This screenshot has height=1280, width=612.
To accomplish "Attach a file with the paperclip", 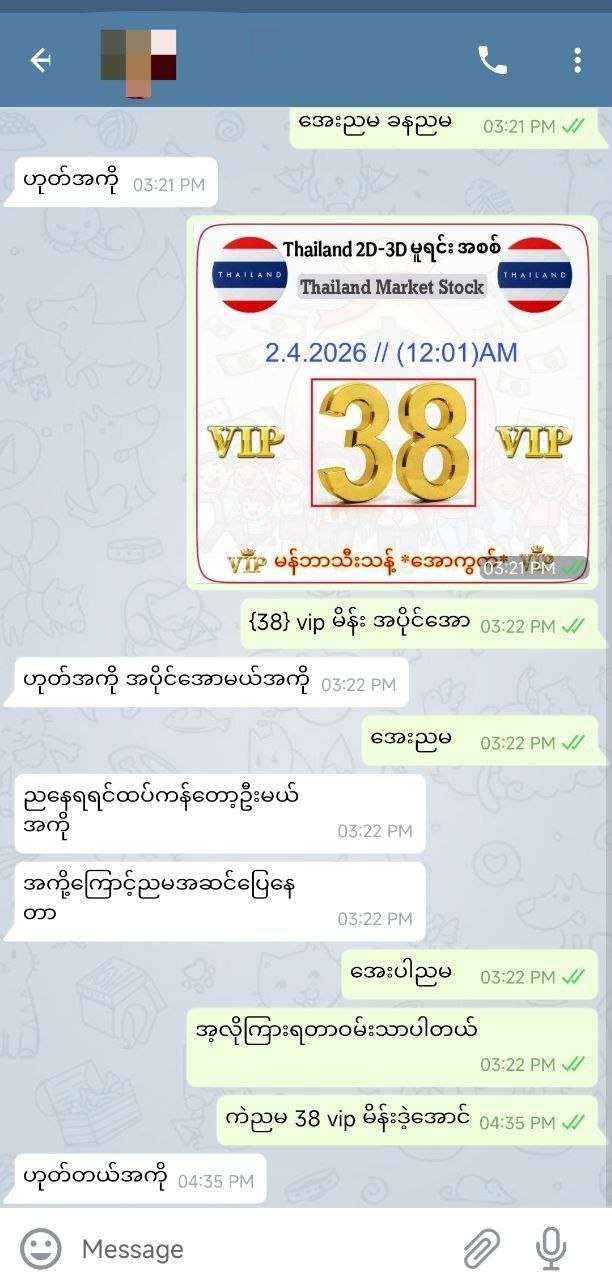I will pos(482,1248).
